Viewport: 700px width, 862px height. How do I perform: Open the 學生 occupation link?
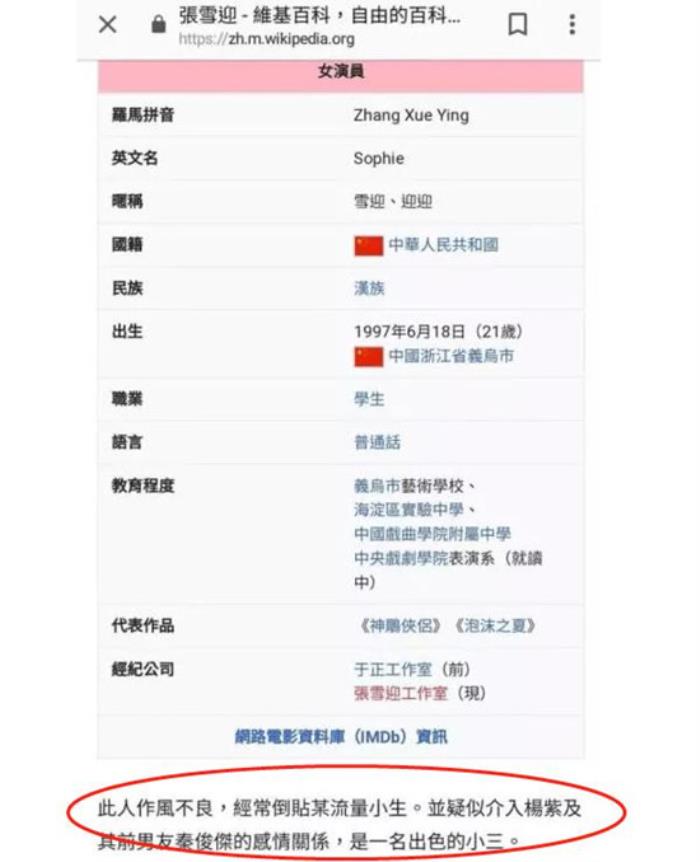(369, 399)
